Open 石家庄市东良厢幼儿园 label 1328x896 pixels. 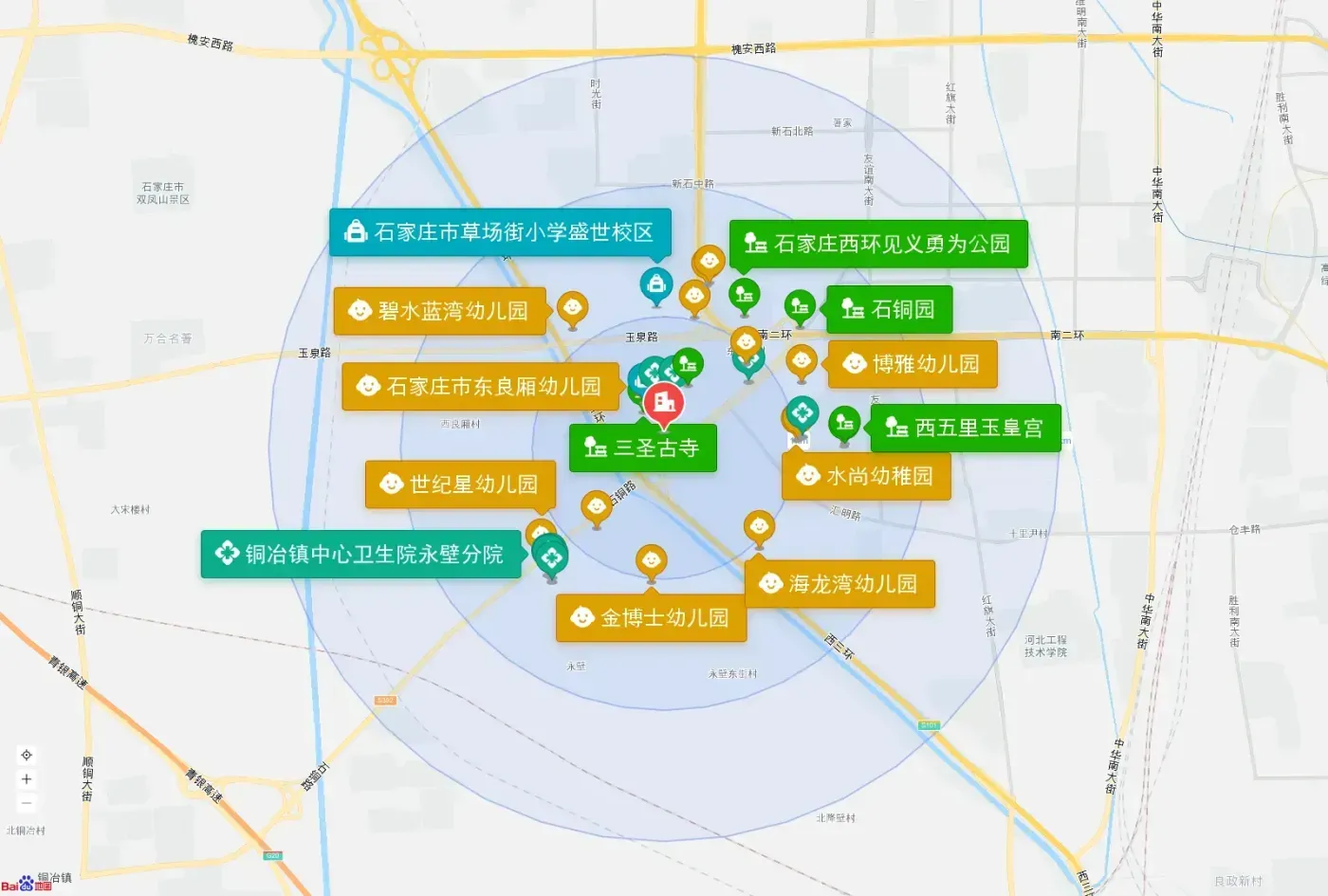tap(480, 387)
